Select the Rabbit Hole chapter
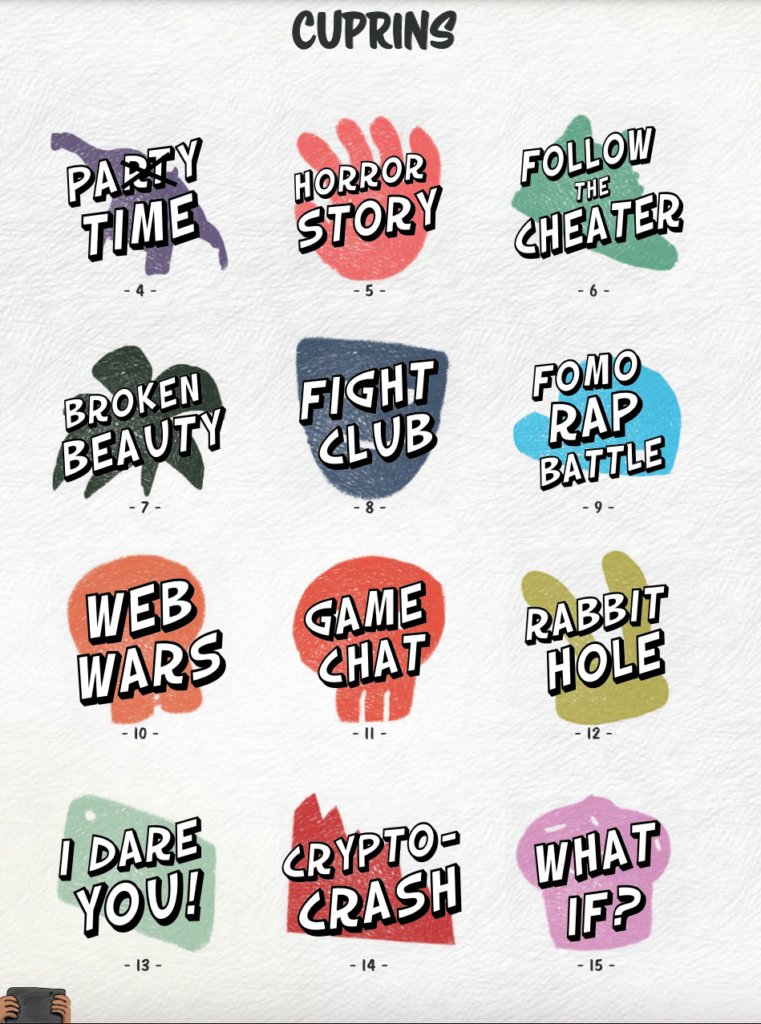 (x=597, y=640)
